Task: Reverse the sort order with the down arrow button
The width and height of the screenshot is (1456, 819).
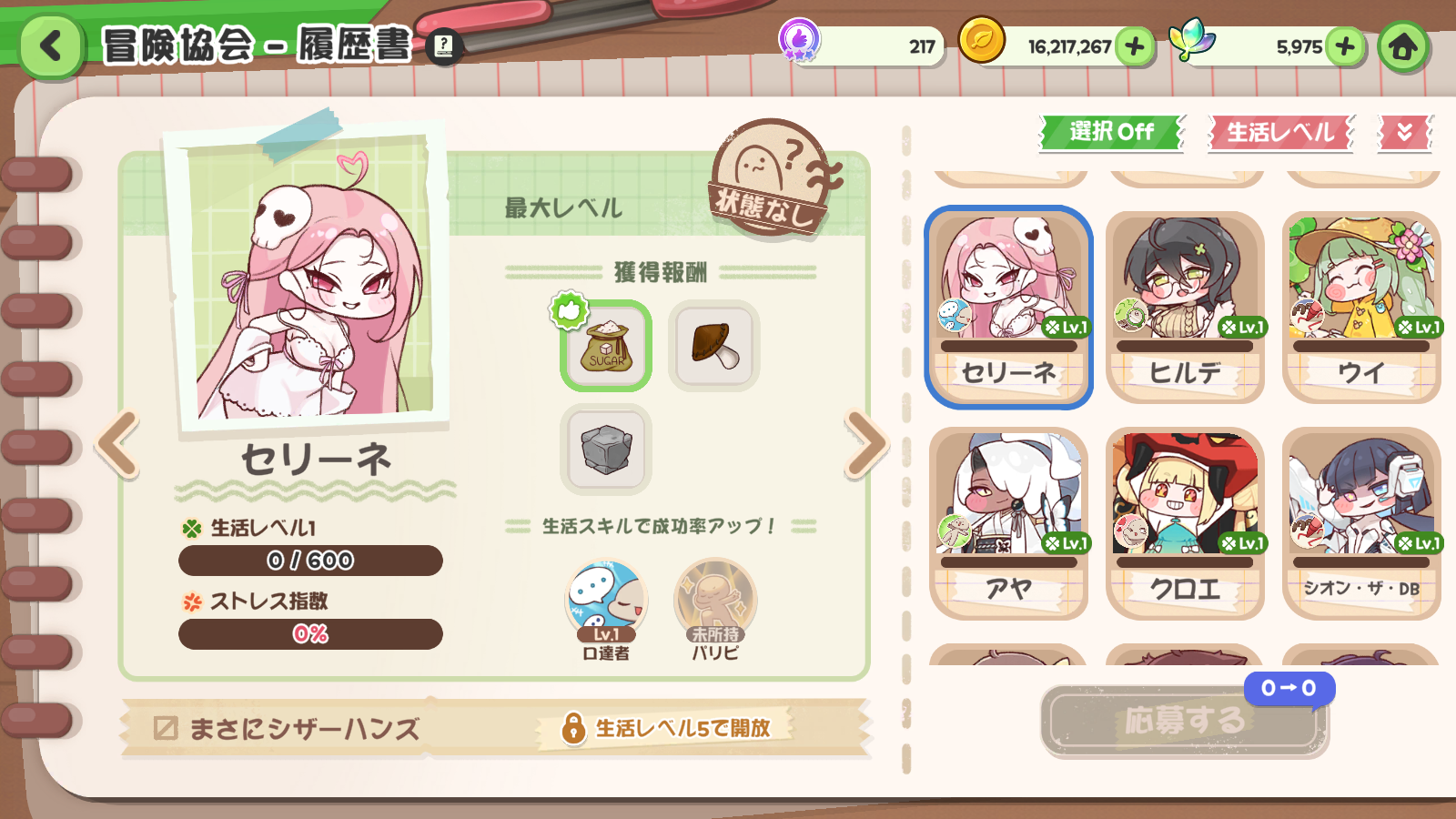Action: 1405,133
